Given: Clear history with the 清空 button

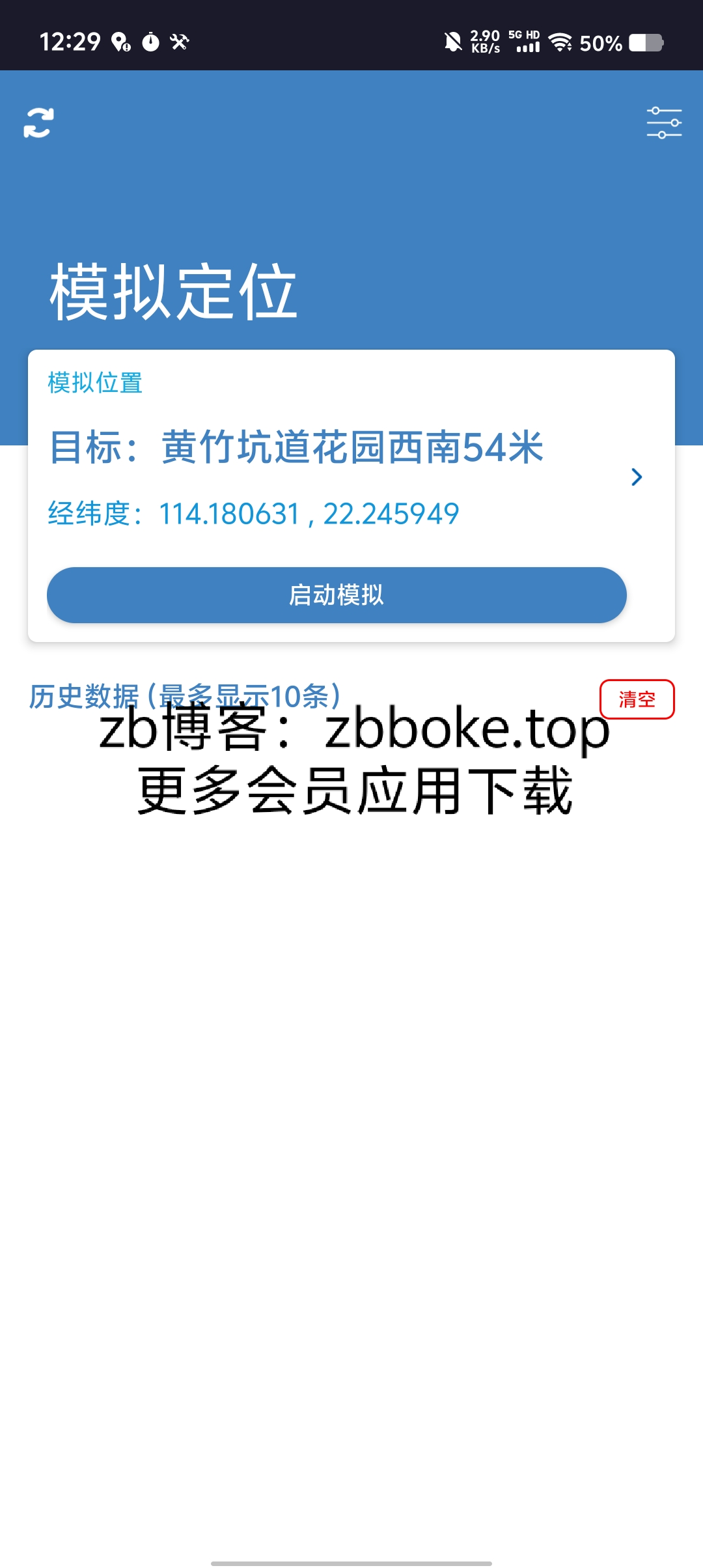Looking at the screenshot, I should pyautogui.click(x=637, y=699).
